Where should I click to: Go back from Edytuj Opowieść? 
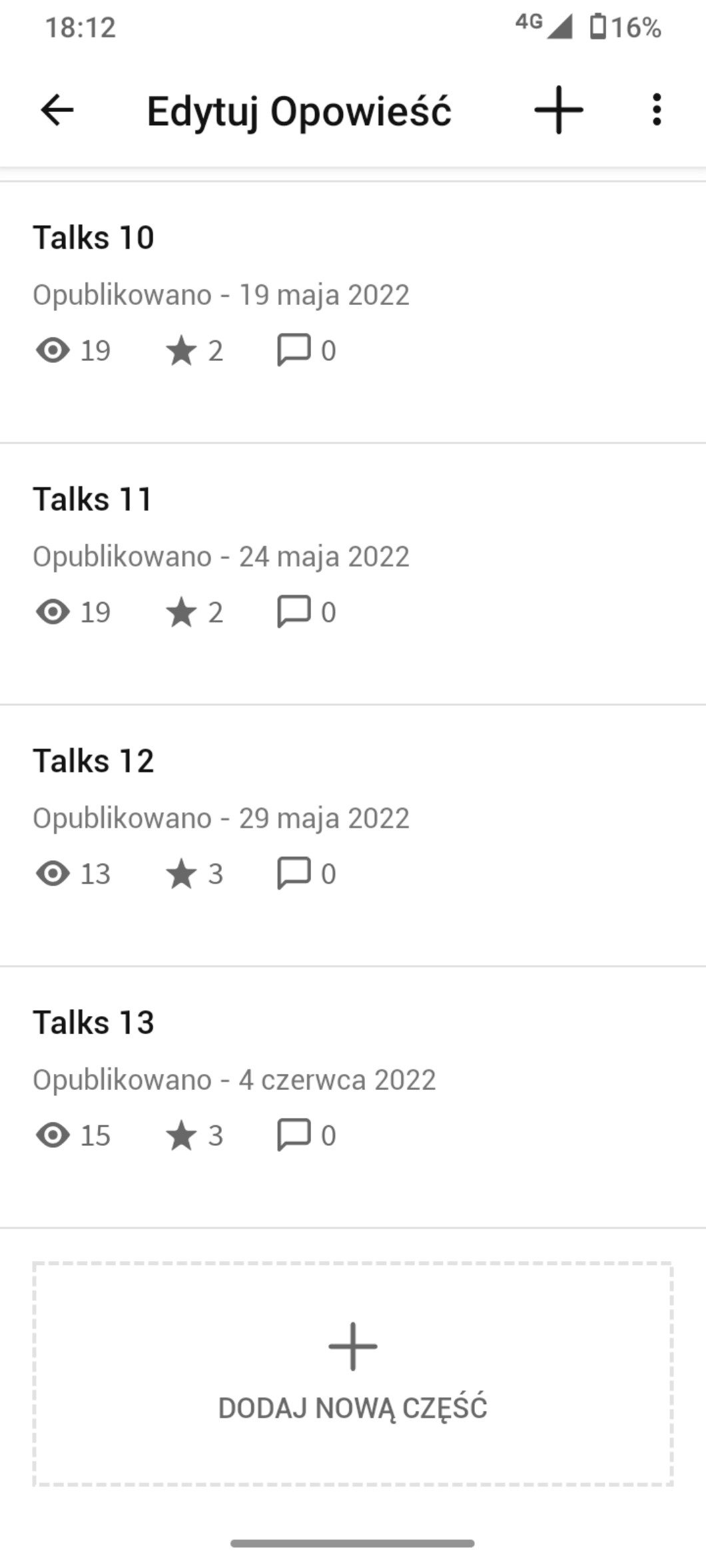coord(57,110)
